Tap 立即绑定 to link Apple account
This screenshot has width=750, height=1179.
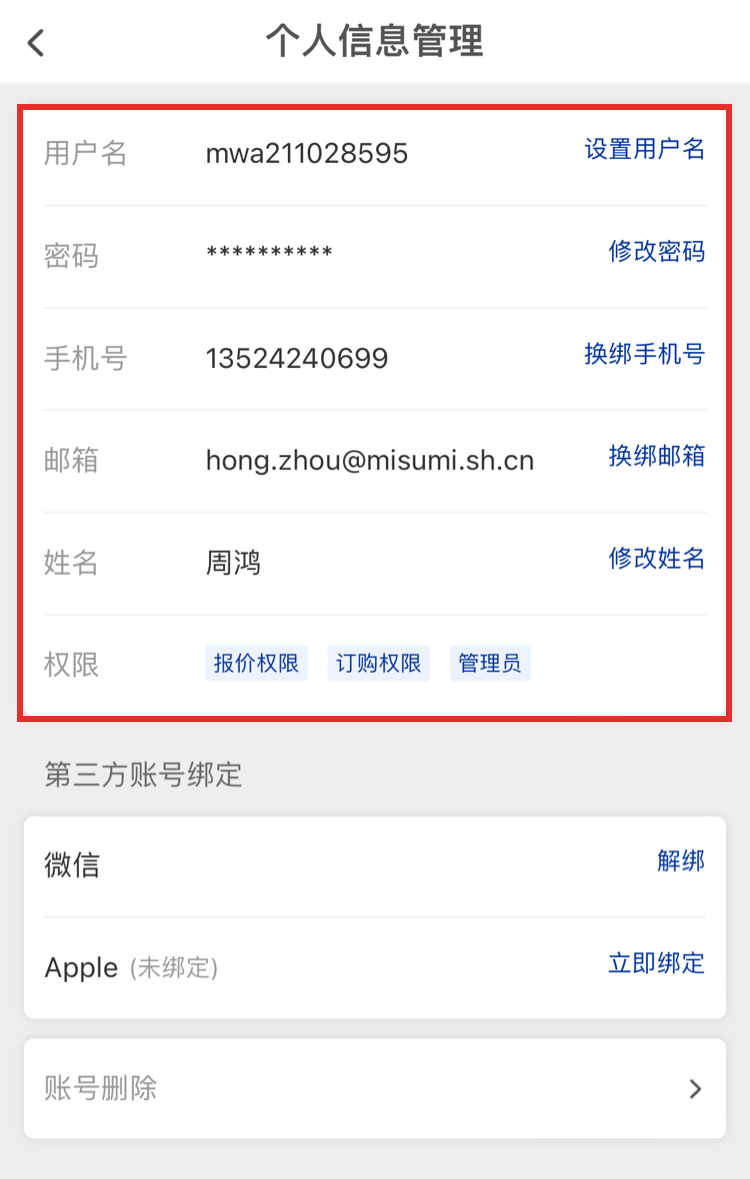tap(656, 963)
